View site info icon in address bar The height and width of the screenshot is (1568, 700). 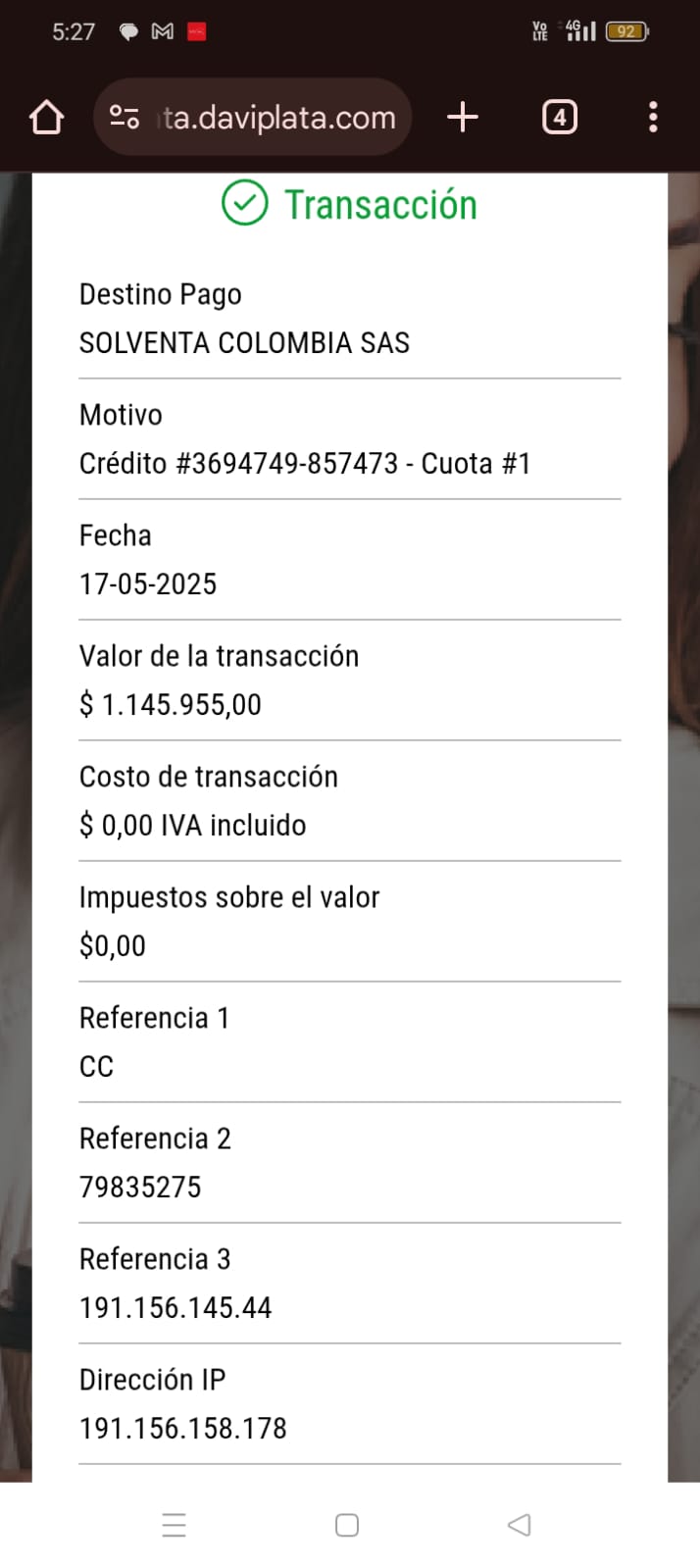pos(125,118)
